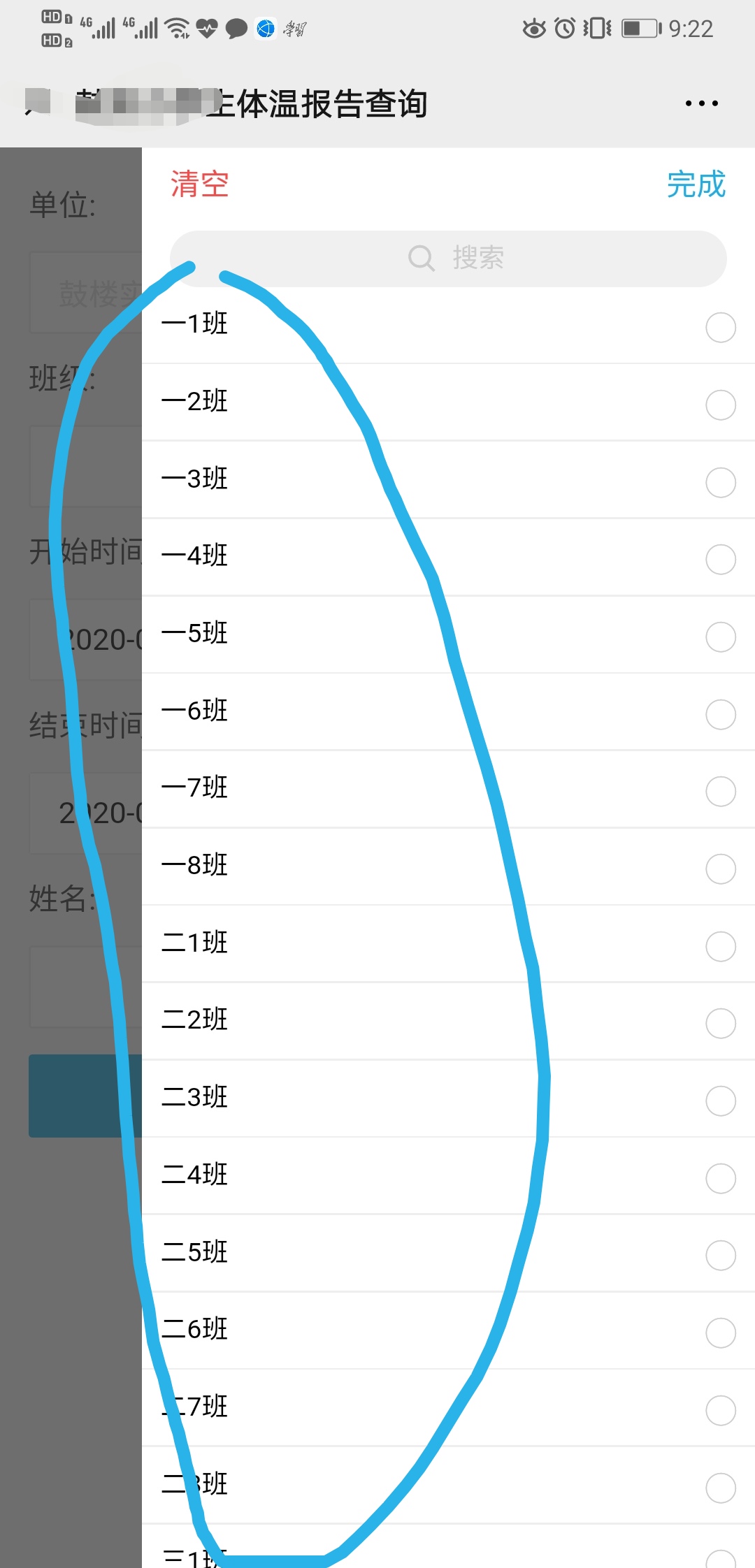Screen dimensions: 755x1568
Task: Select the 二5班 option
Action: [x=448, y=1253]
